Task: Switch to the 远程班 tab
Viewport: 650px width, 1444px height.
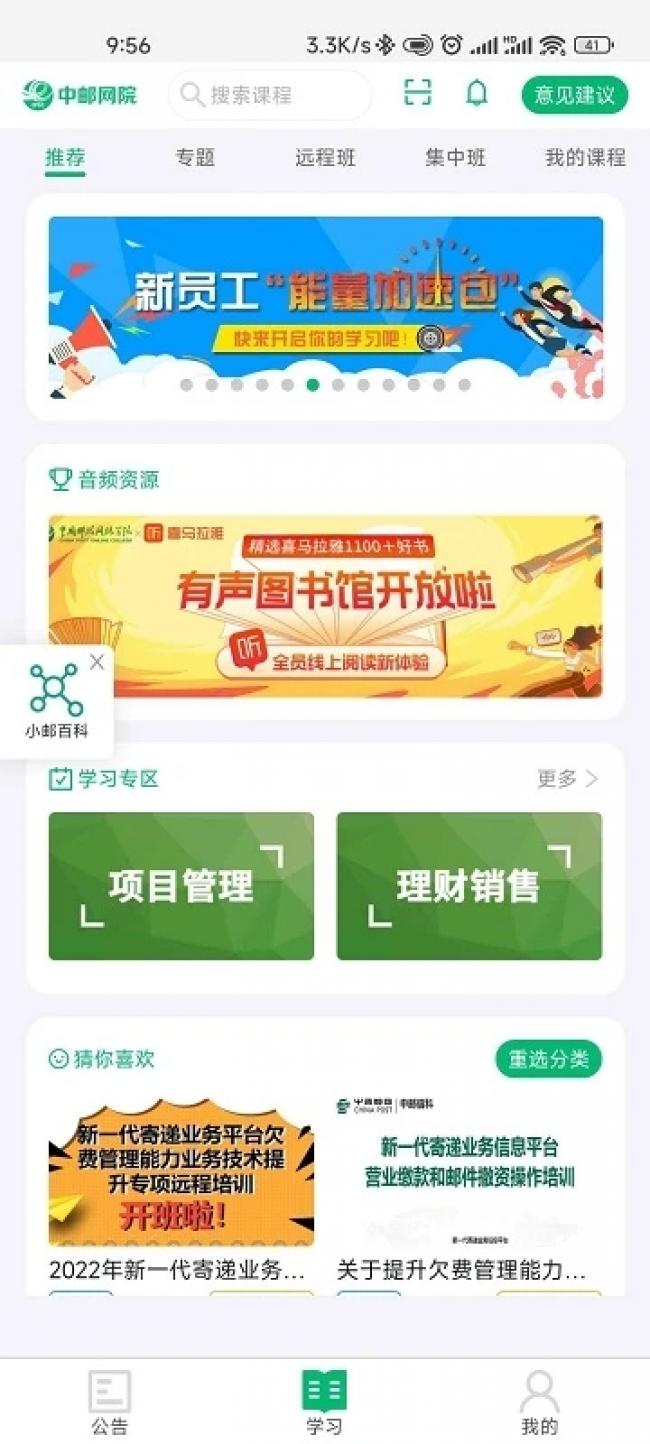Action: (325, 157)
